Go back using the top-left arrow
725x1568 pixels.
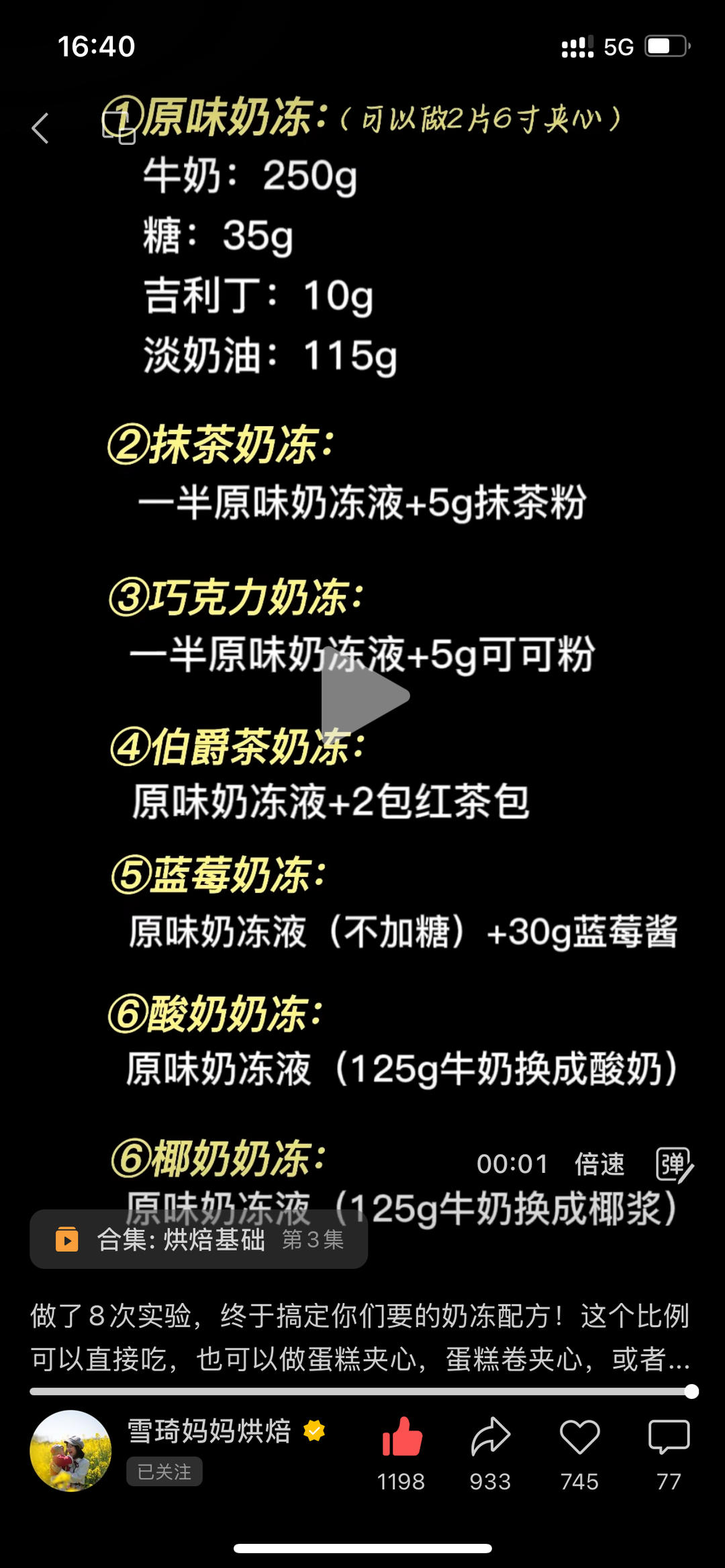tap(40, 128)
